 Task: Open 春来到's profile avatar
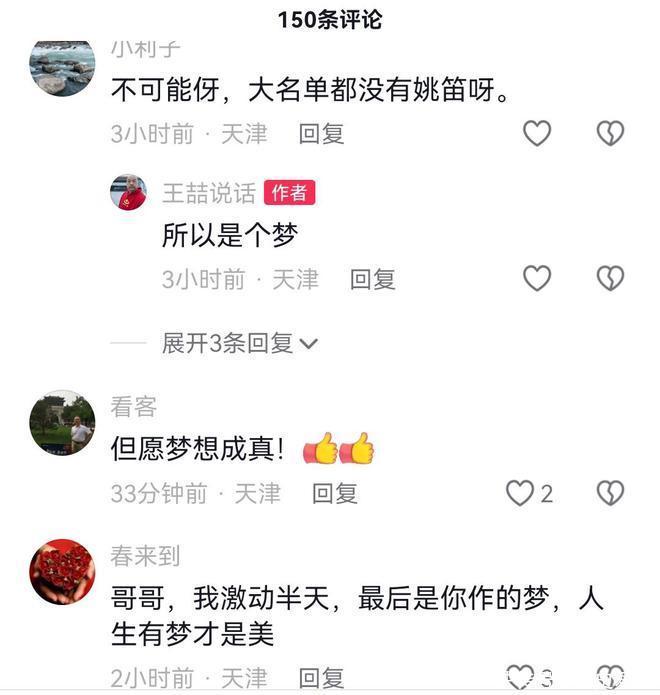[x=62, y=572]
